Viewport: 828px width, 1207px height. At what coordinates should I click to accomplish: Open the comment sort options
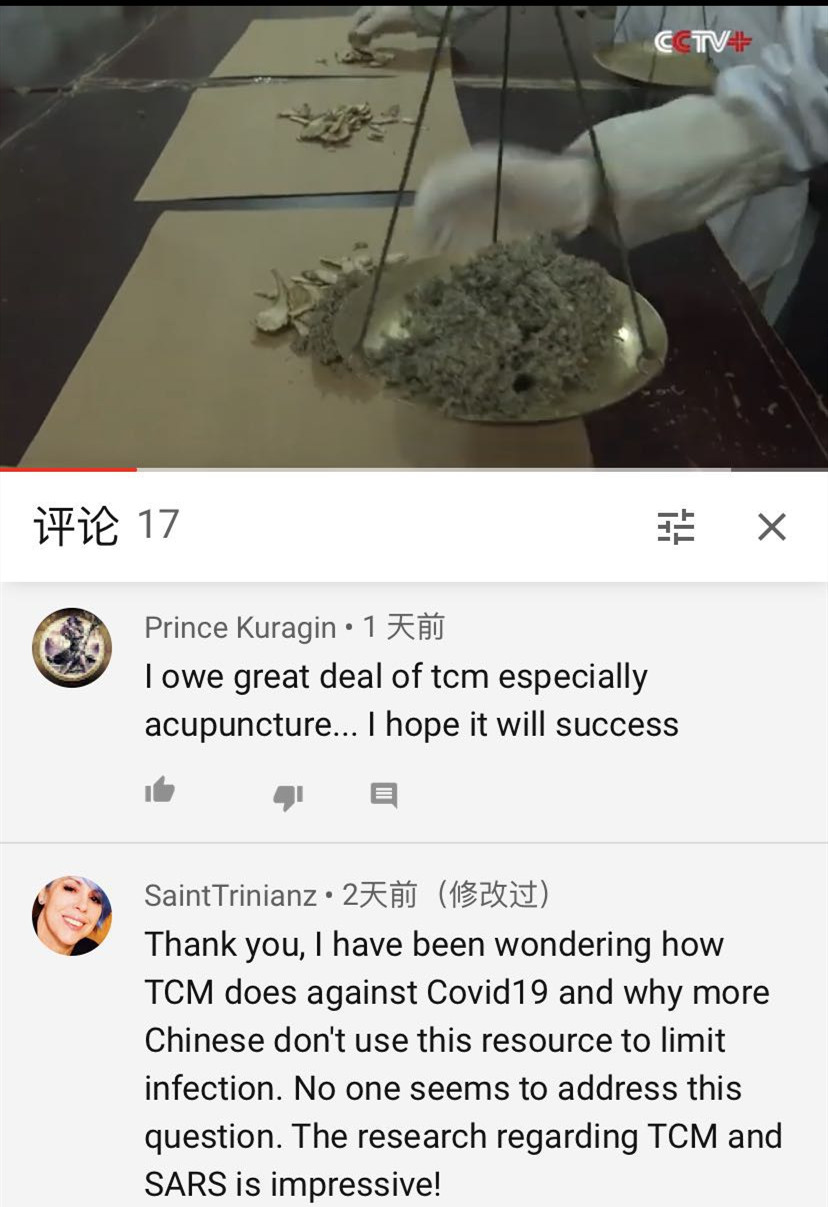click(x=675, y=526)
